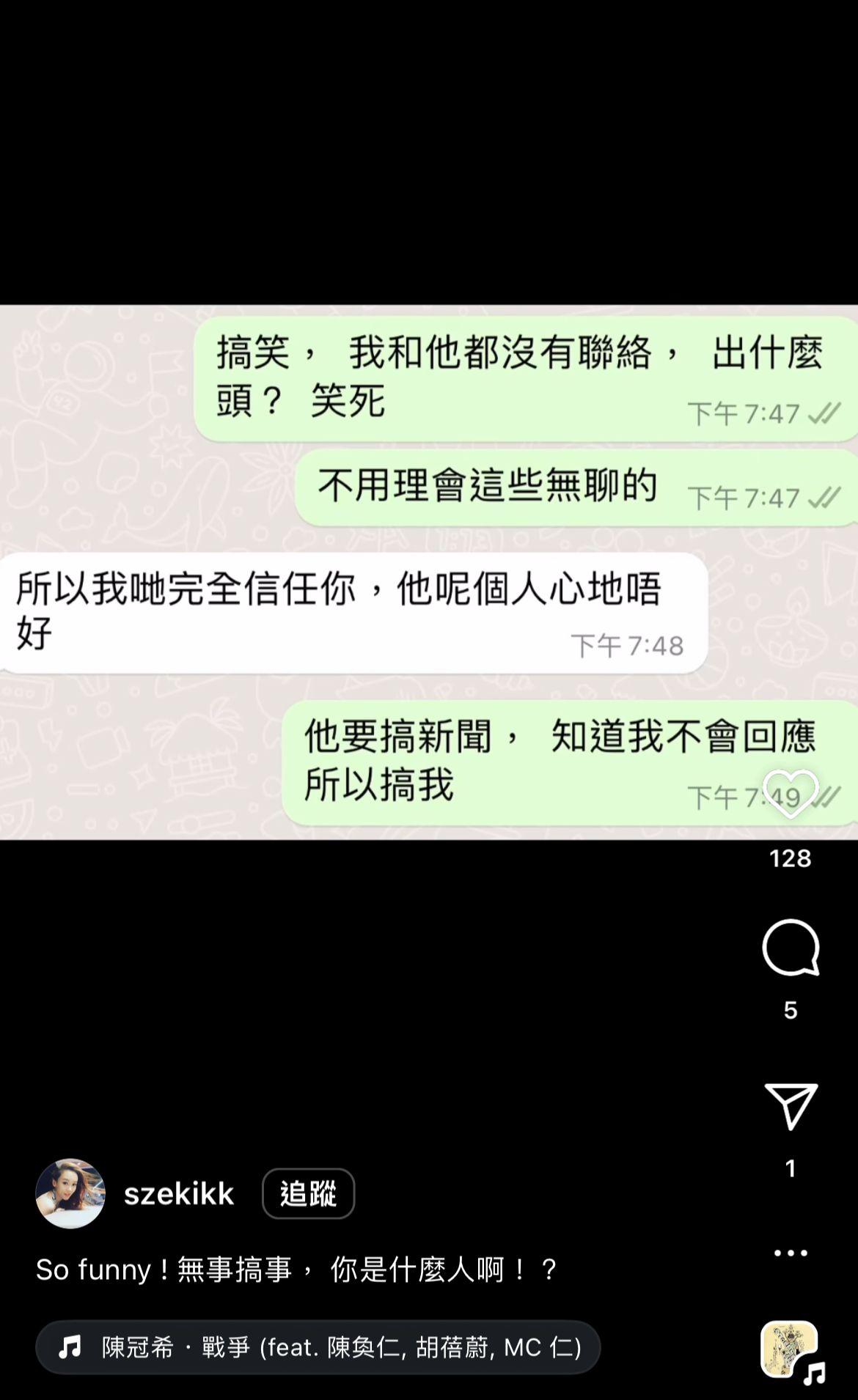858x1400 pixels.
Task: Follow szekikk with the 追蹤 button
Action: point(308,1194)
